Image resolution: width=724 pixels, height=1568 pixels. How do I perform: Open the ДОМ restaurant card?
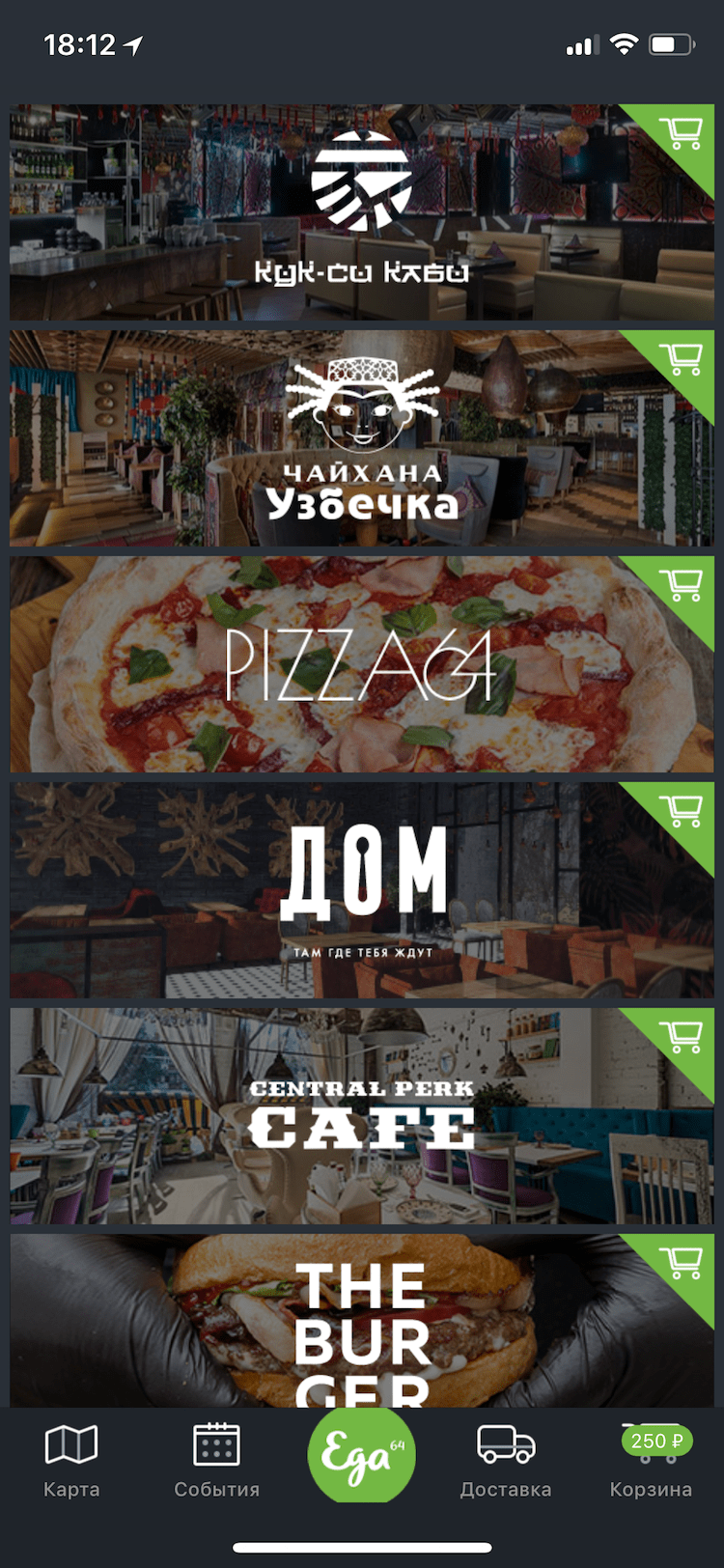tap(362, 890)
